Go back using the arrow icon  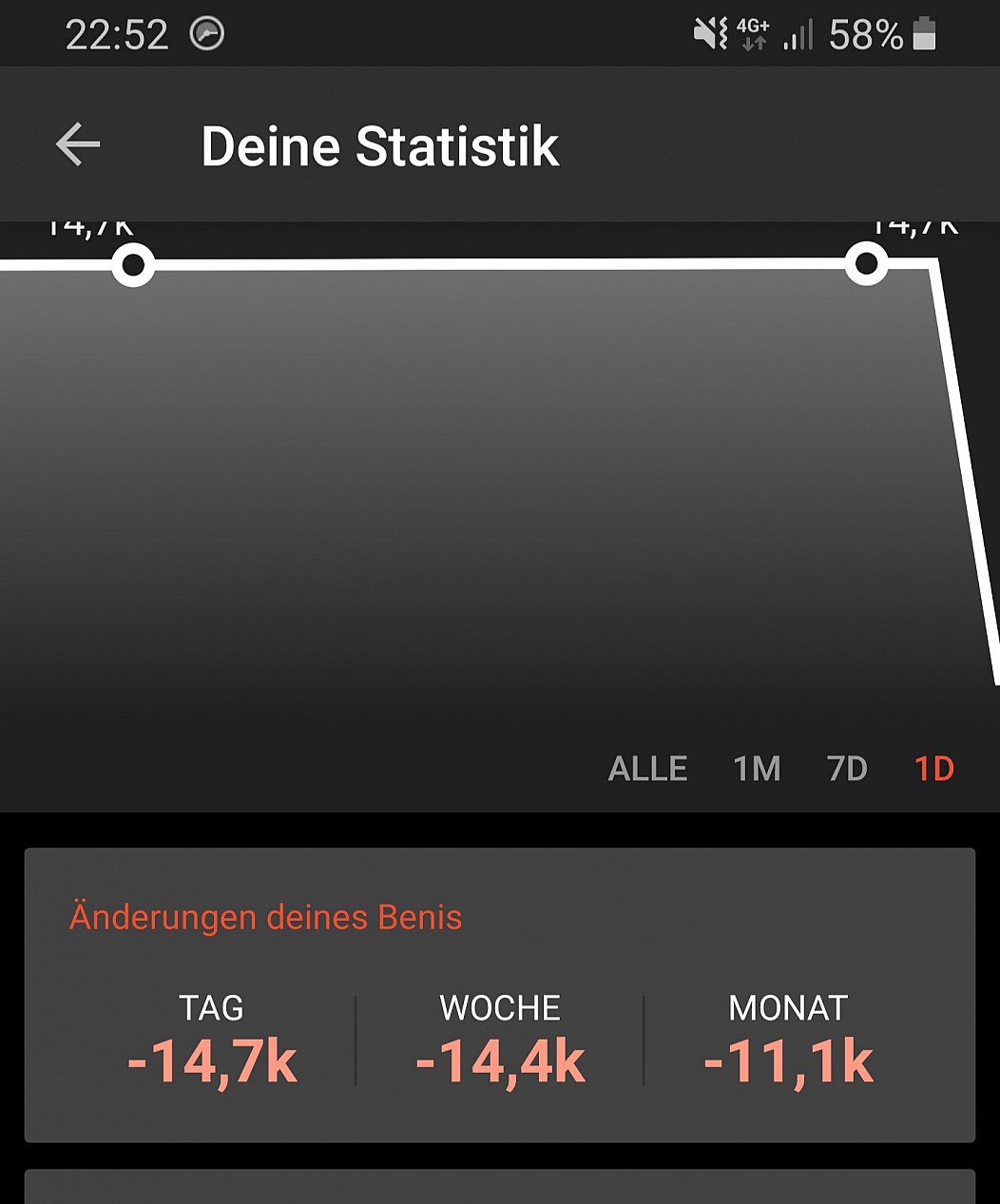pos(78,145)
